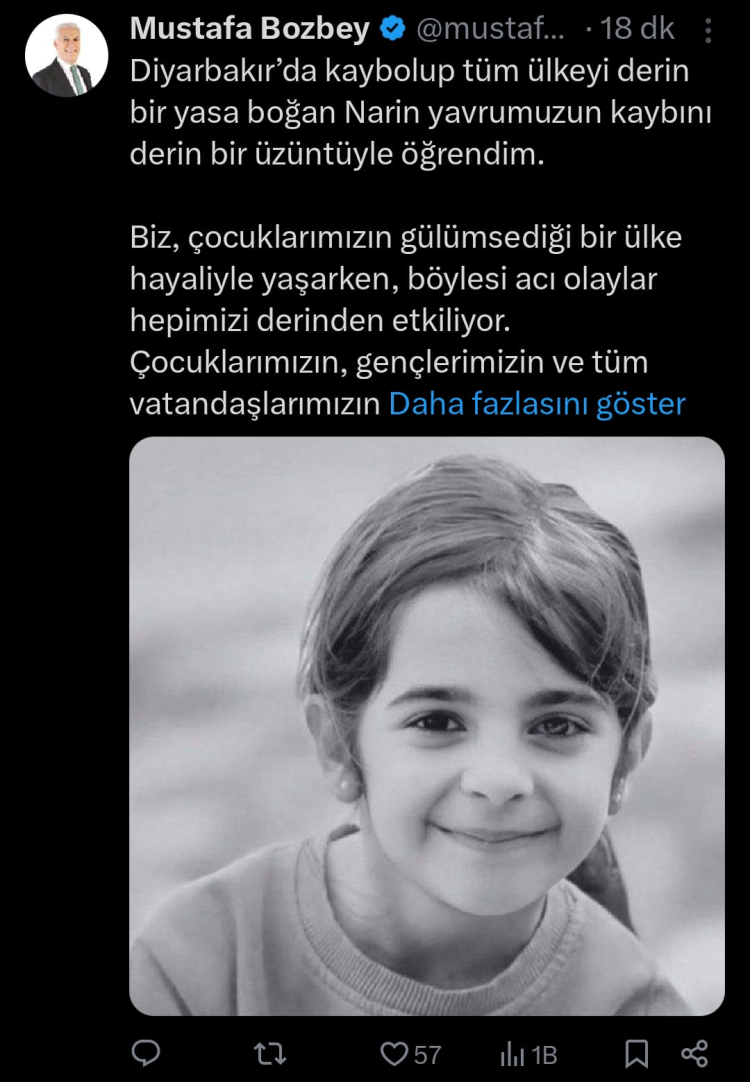Like the tweet with 57 likes
This screenshot has width=750, height=1082.
point(396,1053)
